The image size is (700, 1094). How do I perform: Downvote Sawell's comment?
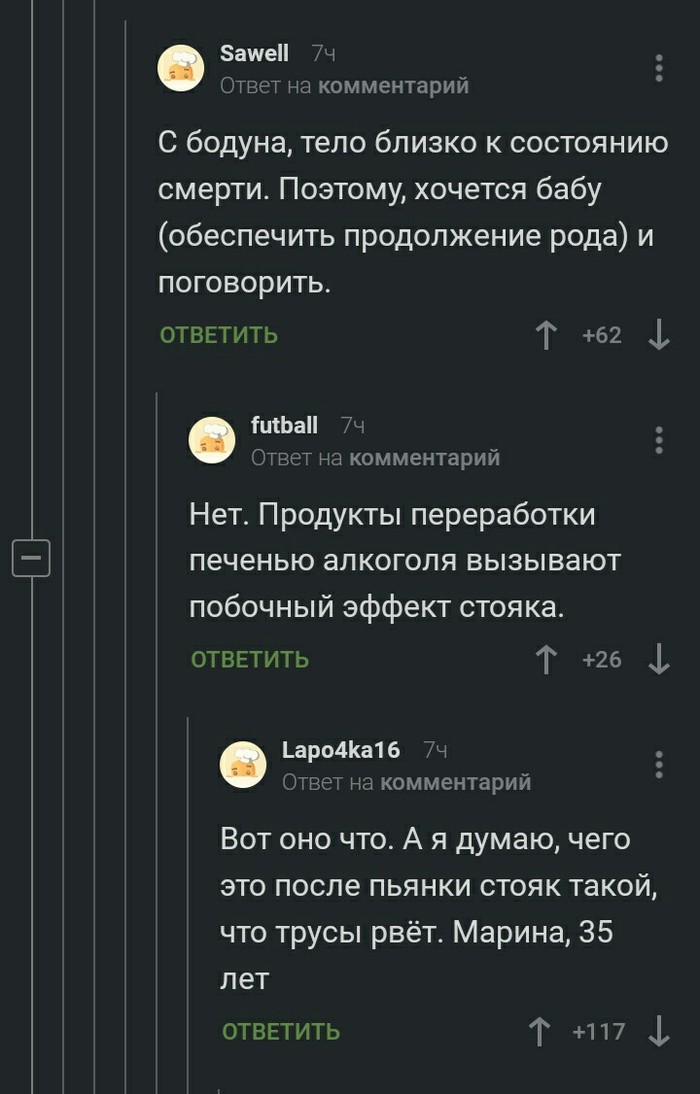tap(658, 335)
